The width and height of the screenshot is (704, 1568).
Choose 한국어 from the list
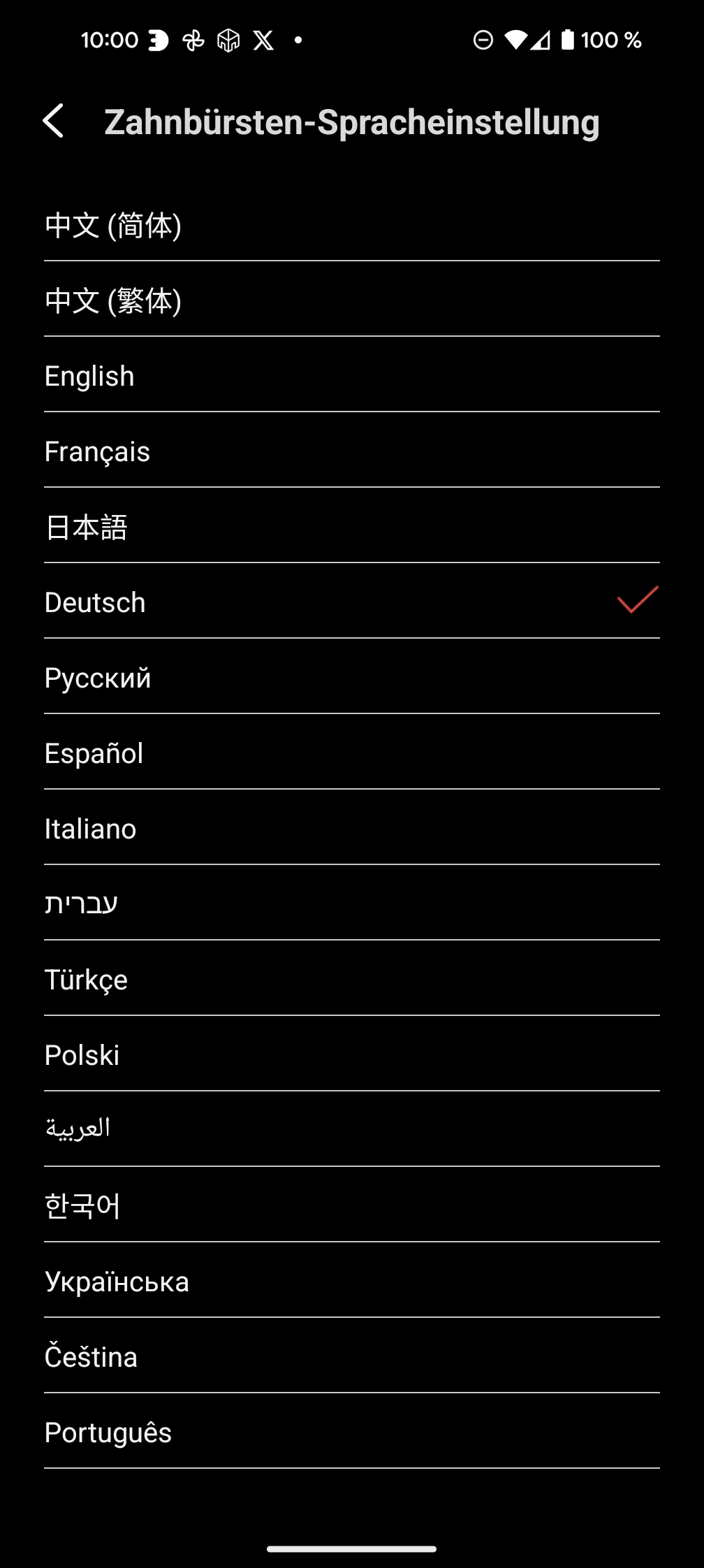tap(82, 1206)
